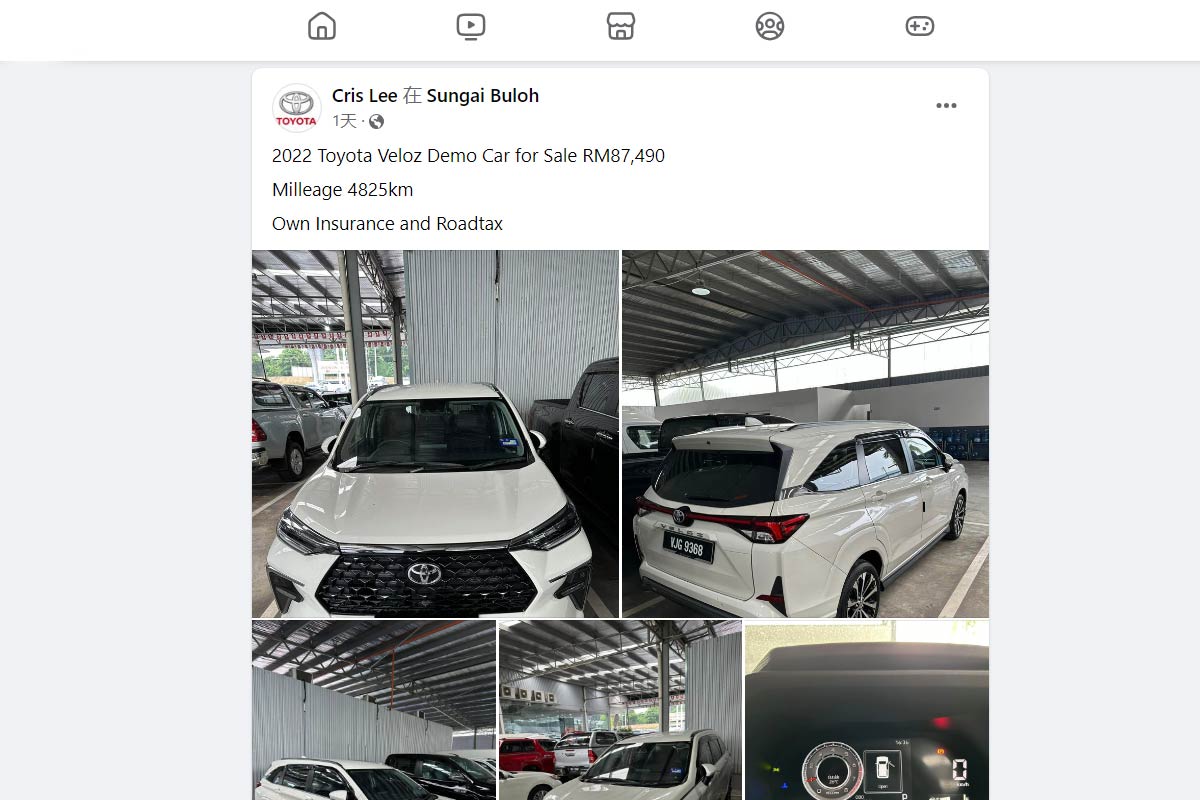Open the photo of the dashboard gauge cluster
The image size is (1200, 800).
coord(867,710)
